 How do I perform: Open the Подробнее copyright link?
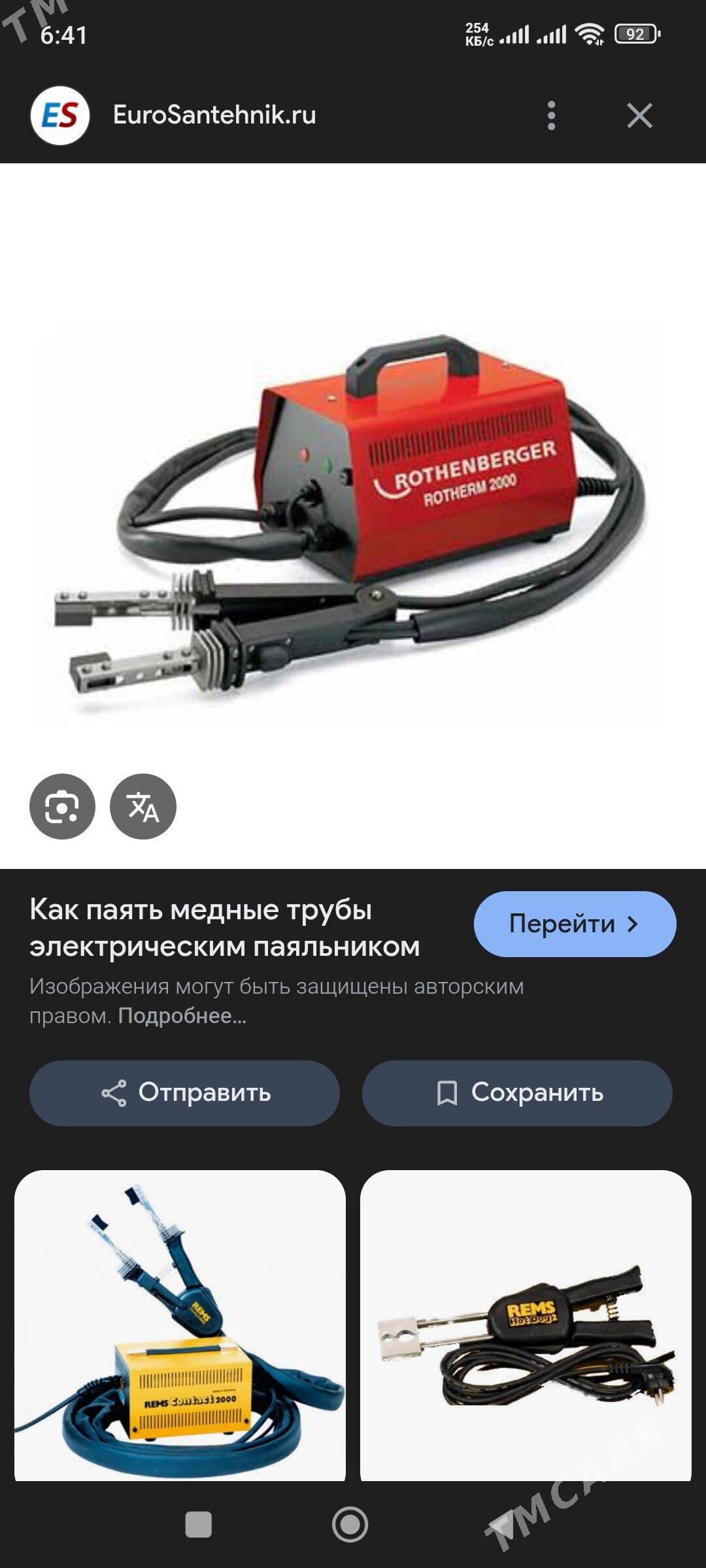click(x=182, y=1016)
